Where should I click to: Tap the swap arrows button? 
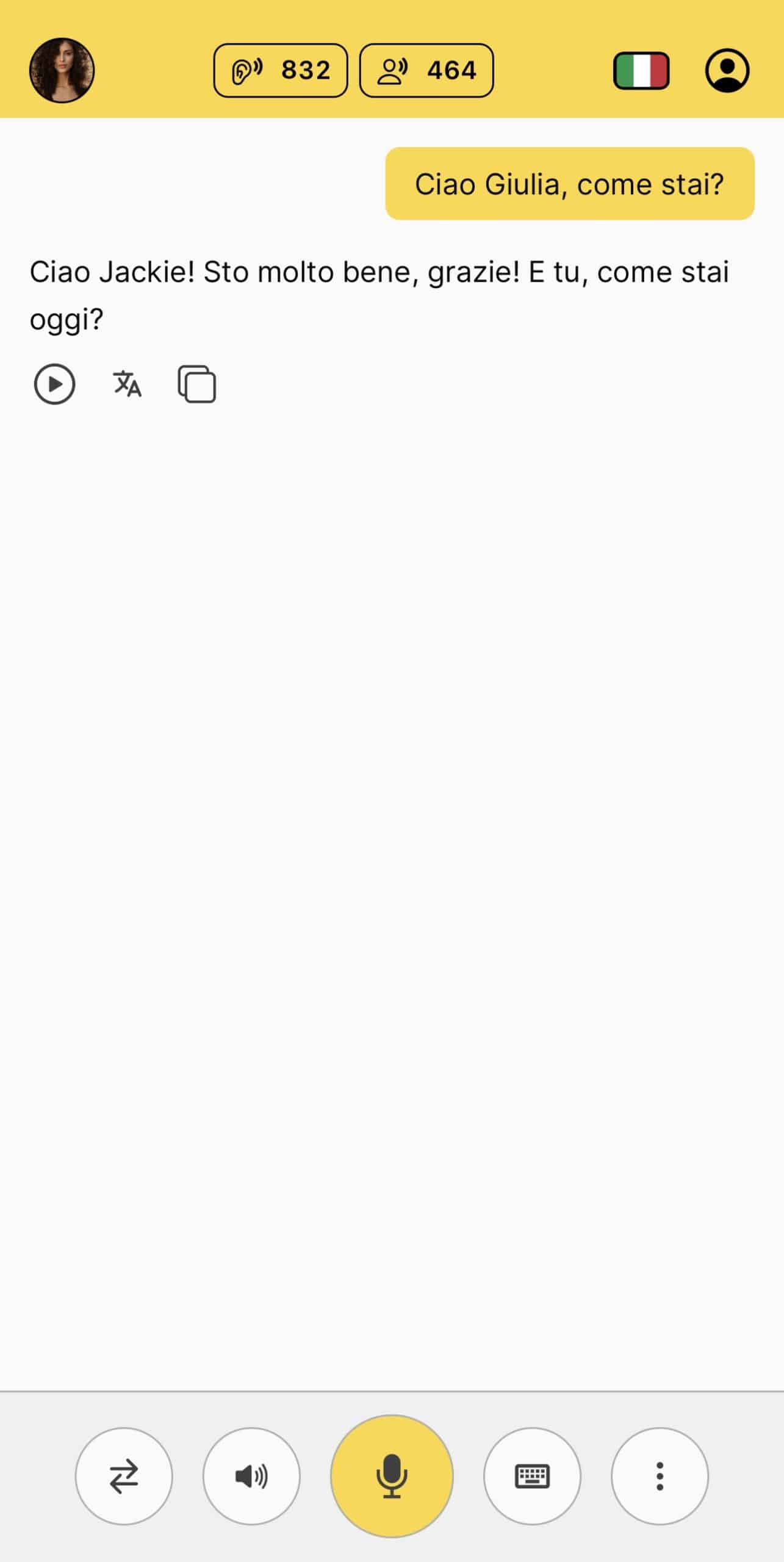[124, 1476]
